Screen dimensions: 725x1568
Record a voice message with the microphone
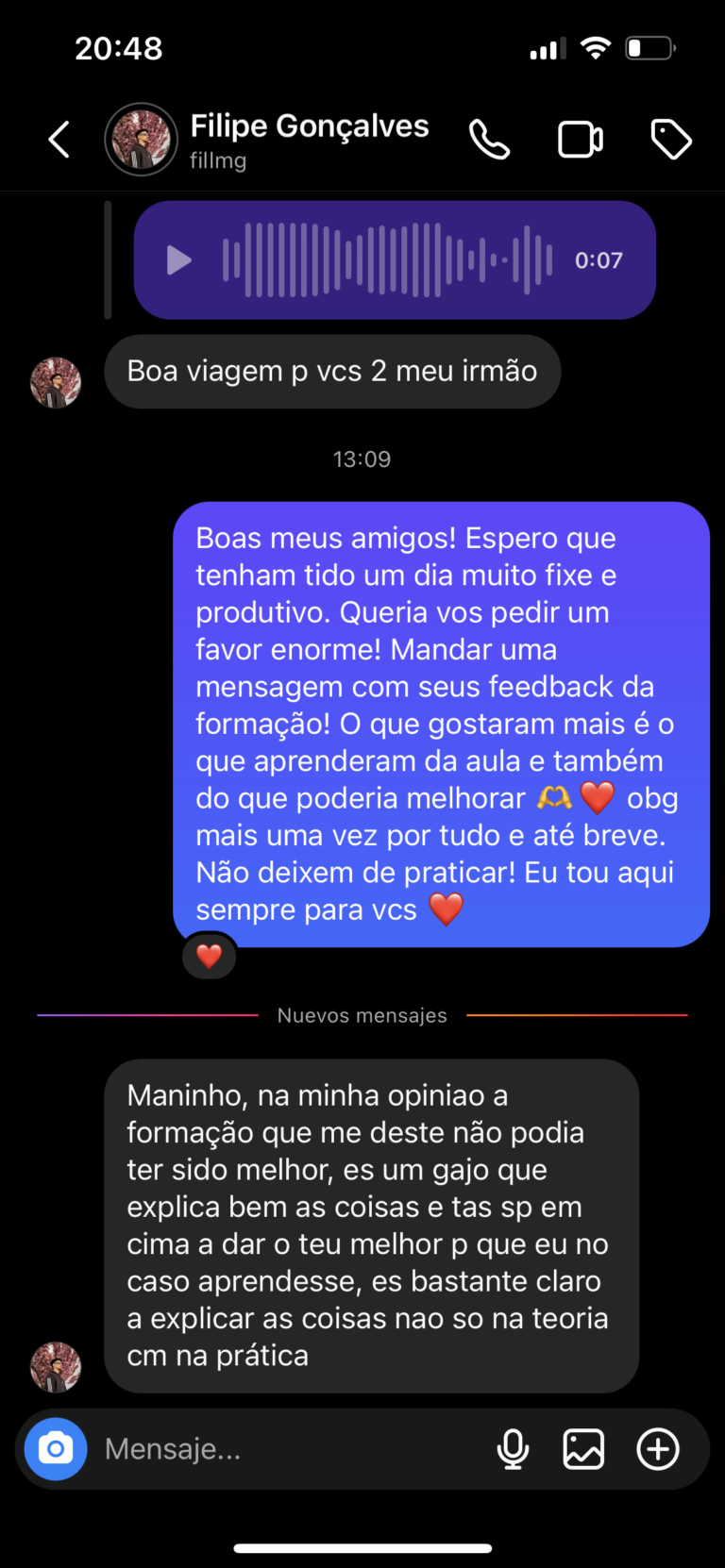click(x=513, y=1448)
